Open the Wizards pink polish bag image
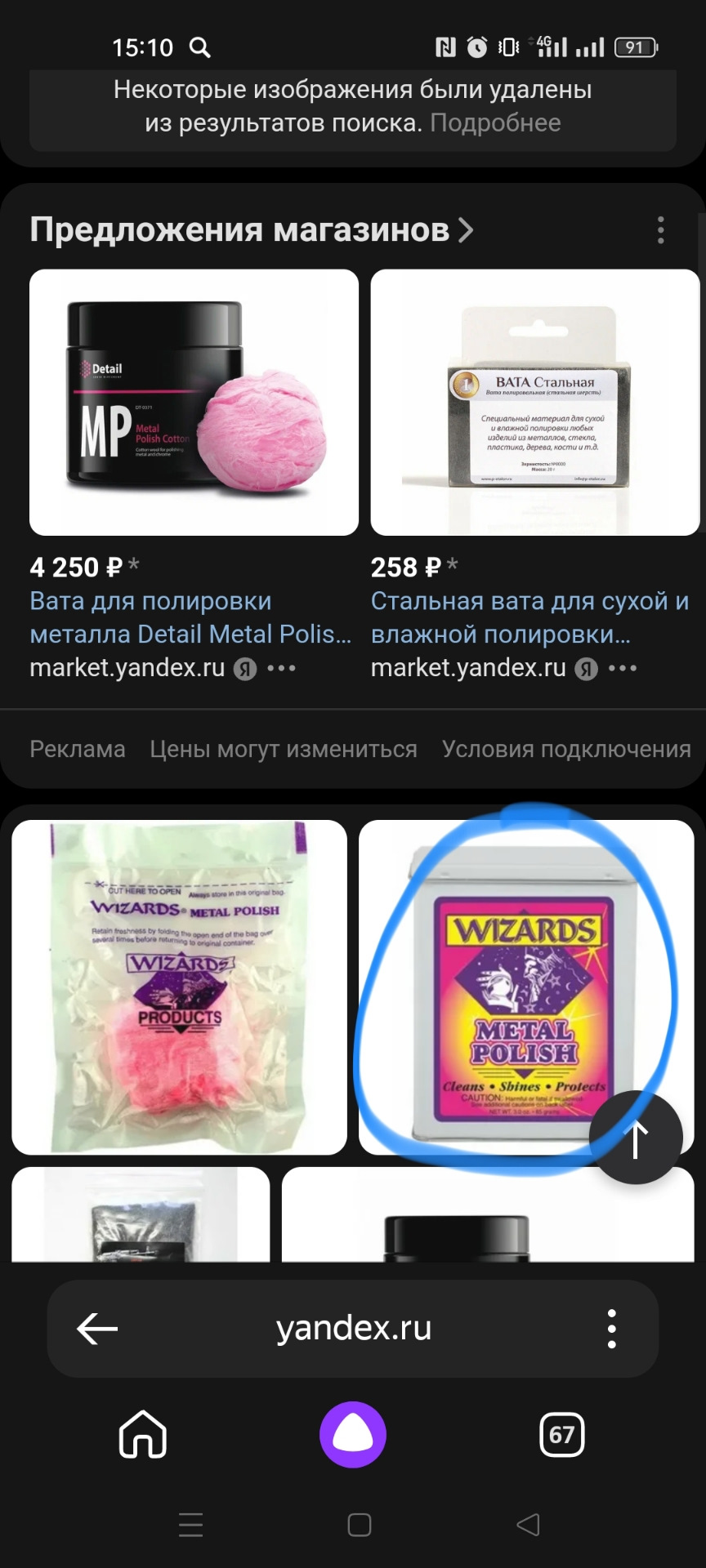 pos(179,987)
